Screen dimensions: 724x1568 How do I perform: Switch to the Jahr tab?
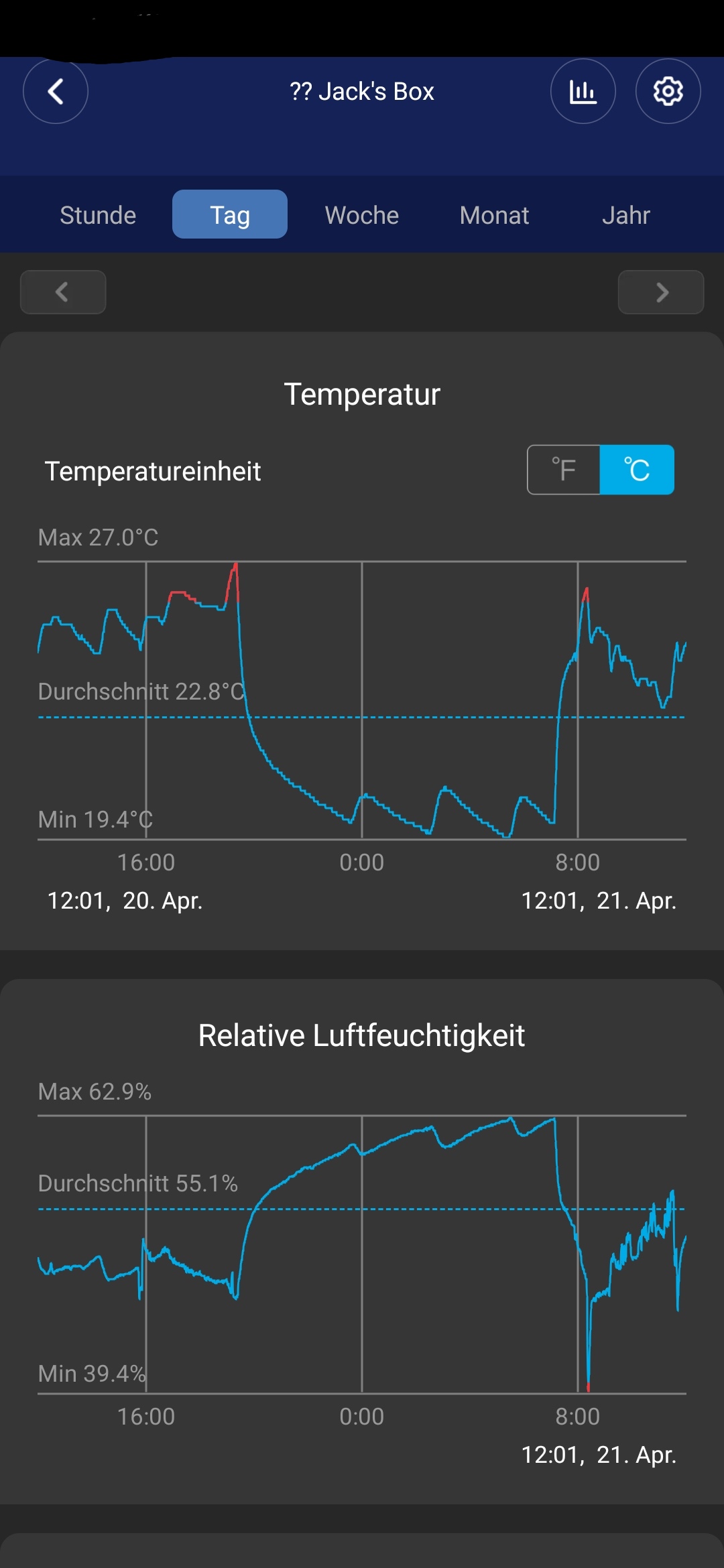625,215
